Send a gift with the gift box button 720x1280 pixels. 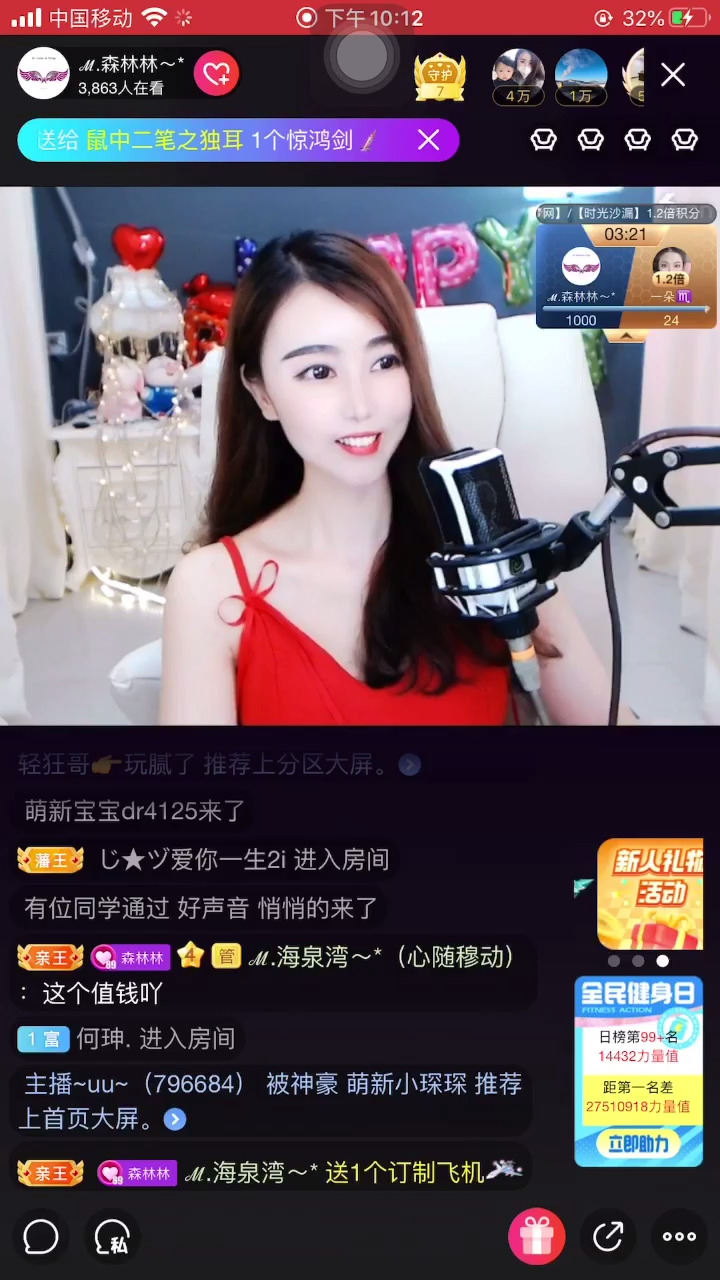point(537,1237)
